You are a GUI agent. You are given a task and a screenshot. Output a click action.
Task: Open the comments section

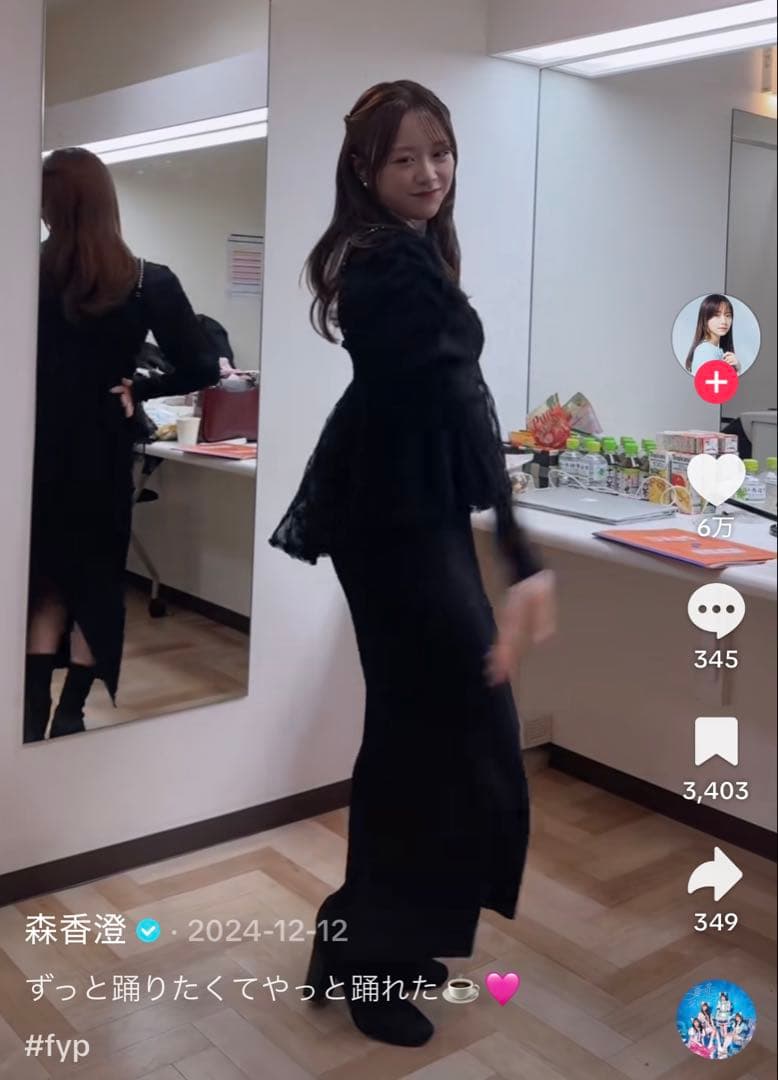(x=716, y=610)
